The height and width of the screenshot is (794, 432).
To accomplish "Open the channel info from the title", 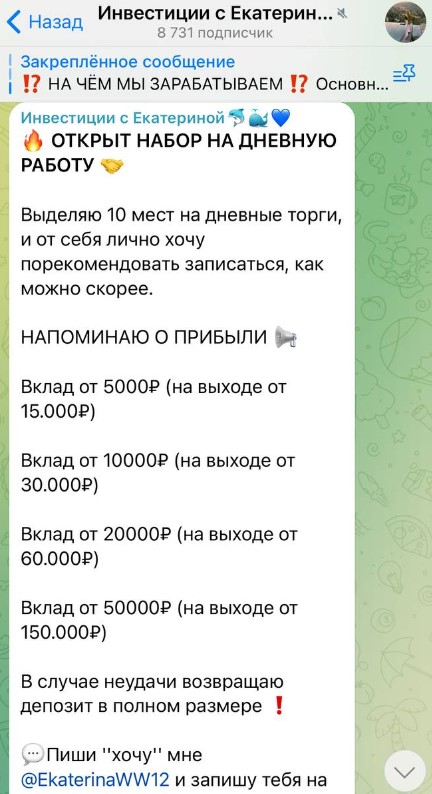I will (215, 15).
